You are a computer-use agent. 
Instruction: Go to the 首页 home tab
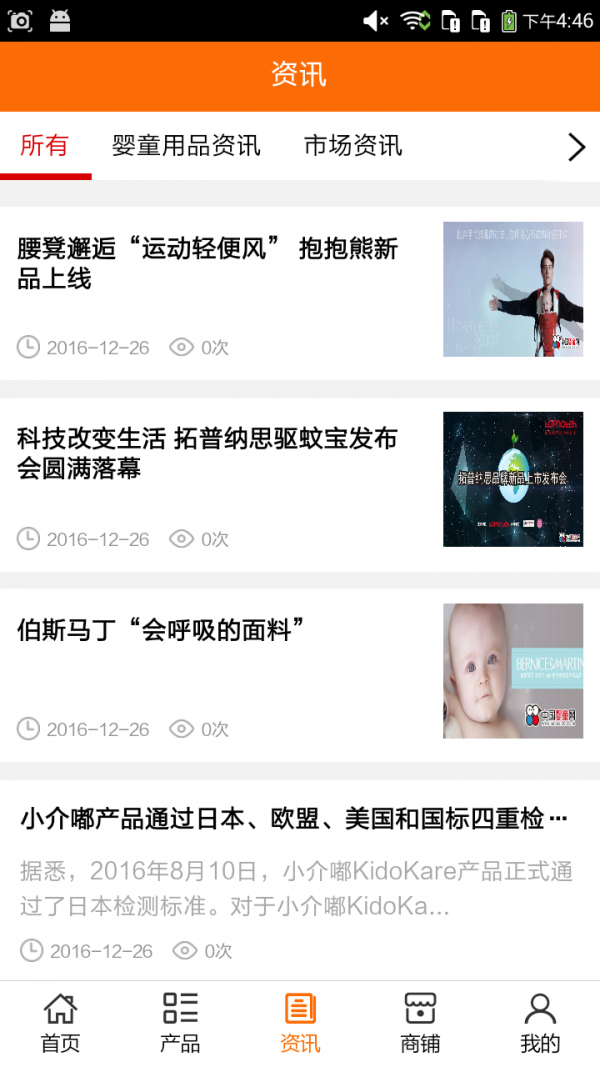(x=60, y=1023)
